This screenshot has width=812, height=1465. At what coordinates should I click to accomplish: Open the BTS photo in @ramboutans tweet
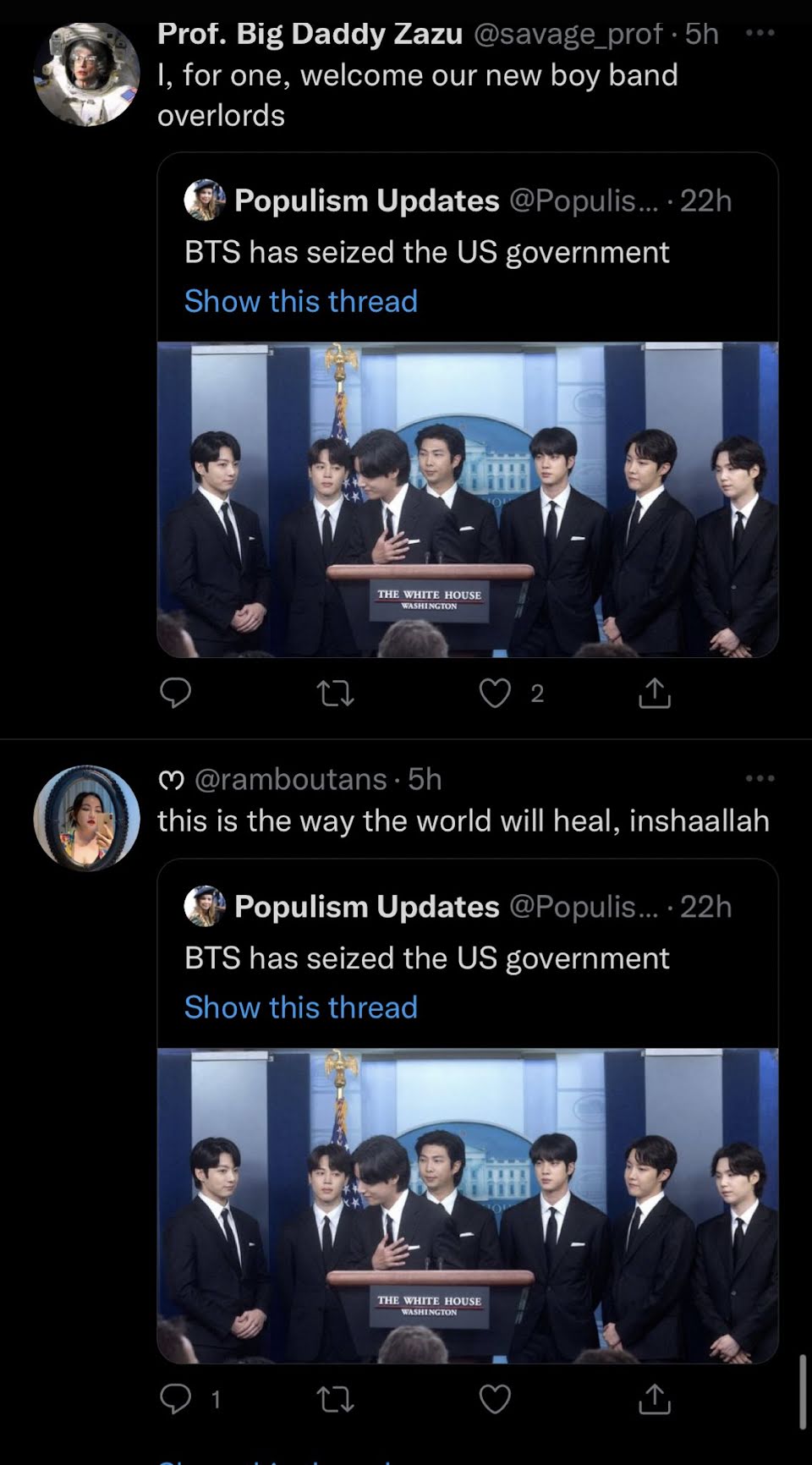467,1205
